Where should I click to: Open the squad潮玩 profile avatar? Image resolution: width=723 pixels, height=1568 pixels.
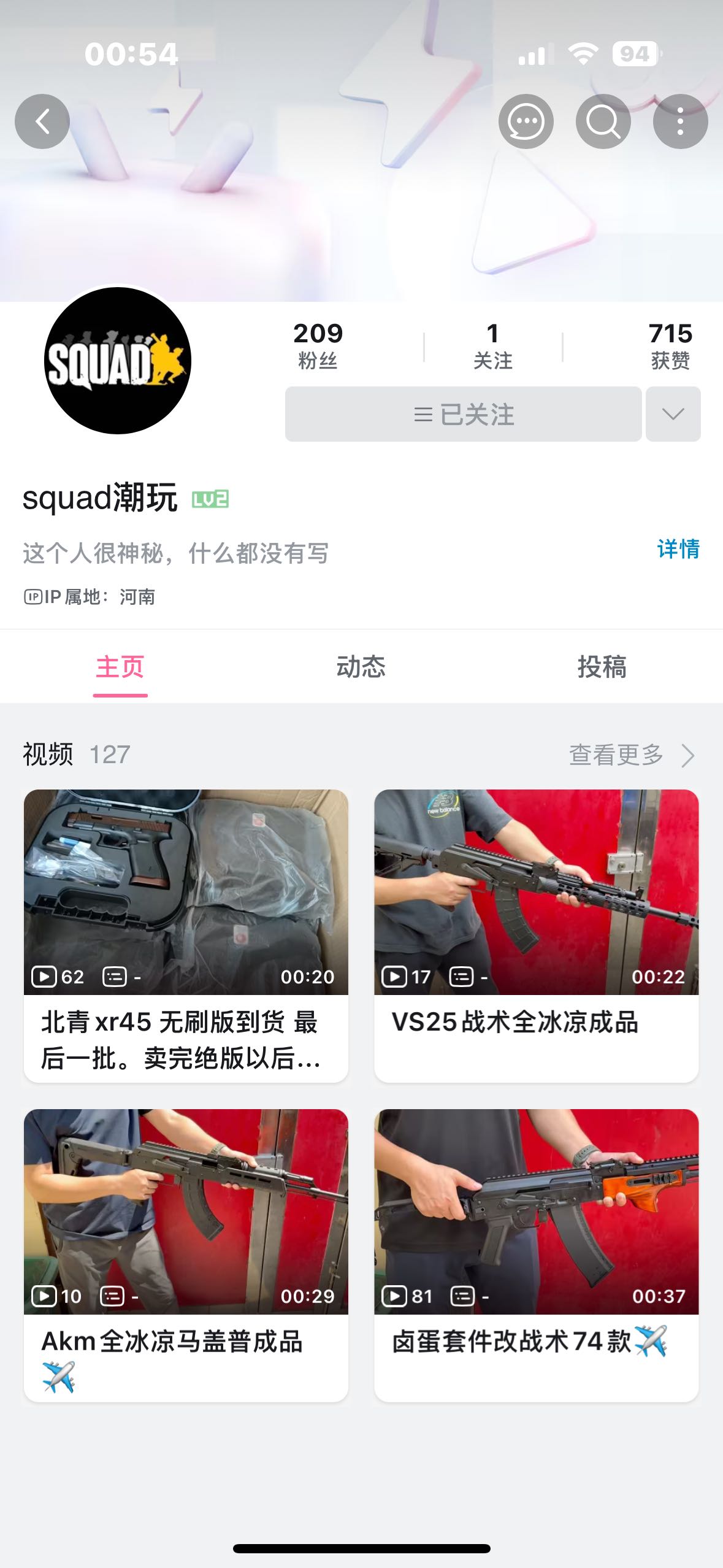118,361
